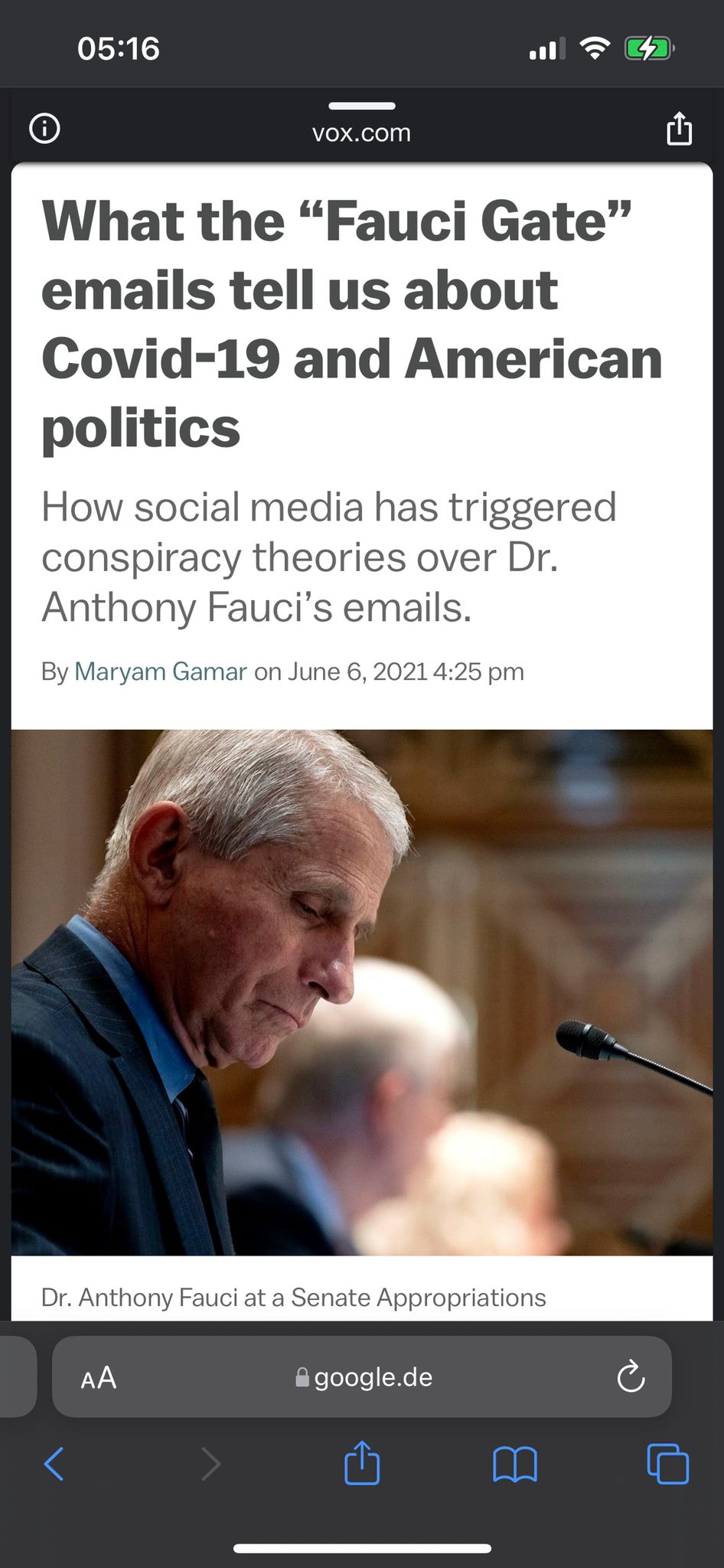Open the page info icon
Image resolution: width=724 pixels, height=1568 pixels.
coord(44,129)
